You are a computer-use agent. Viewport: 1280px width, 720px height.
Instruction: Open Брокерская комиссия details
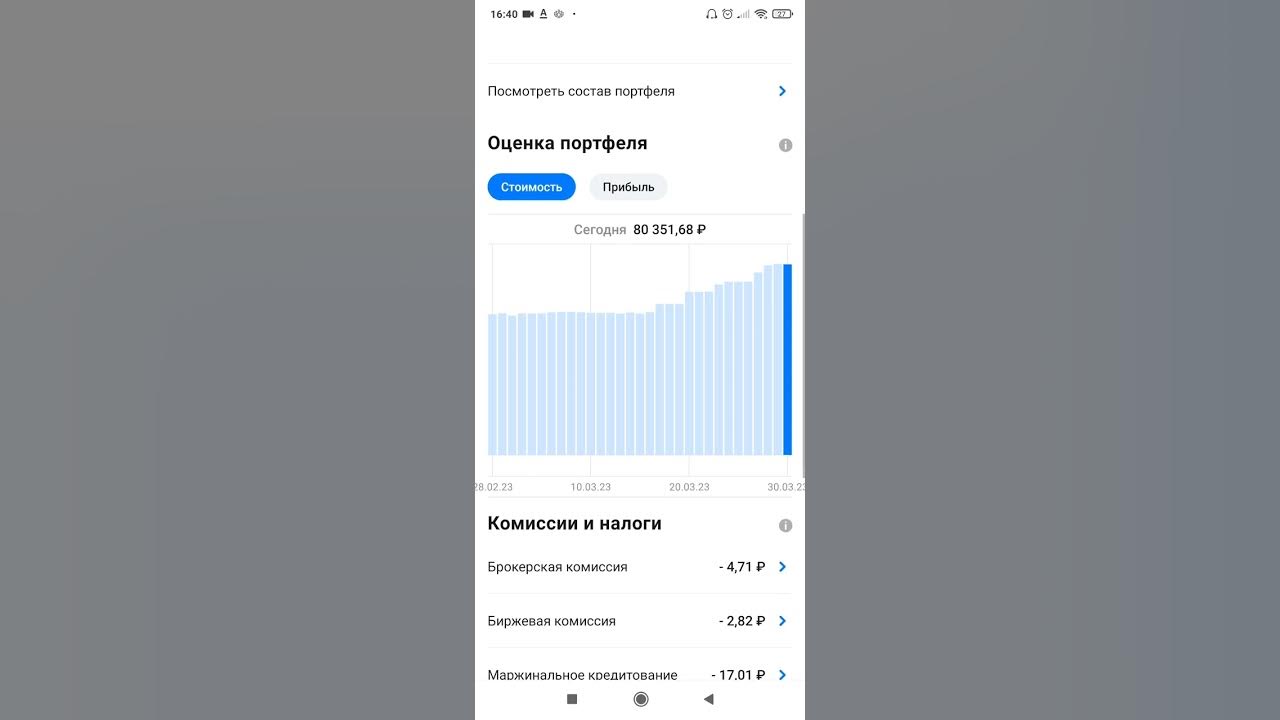click(x=638, y=567)
